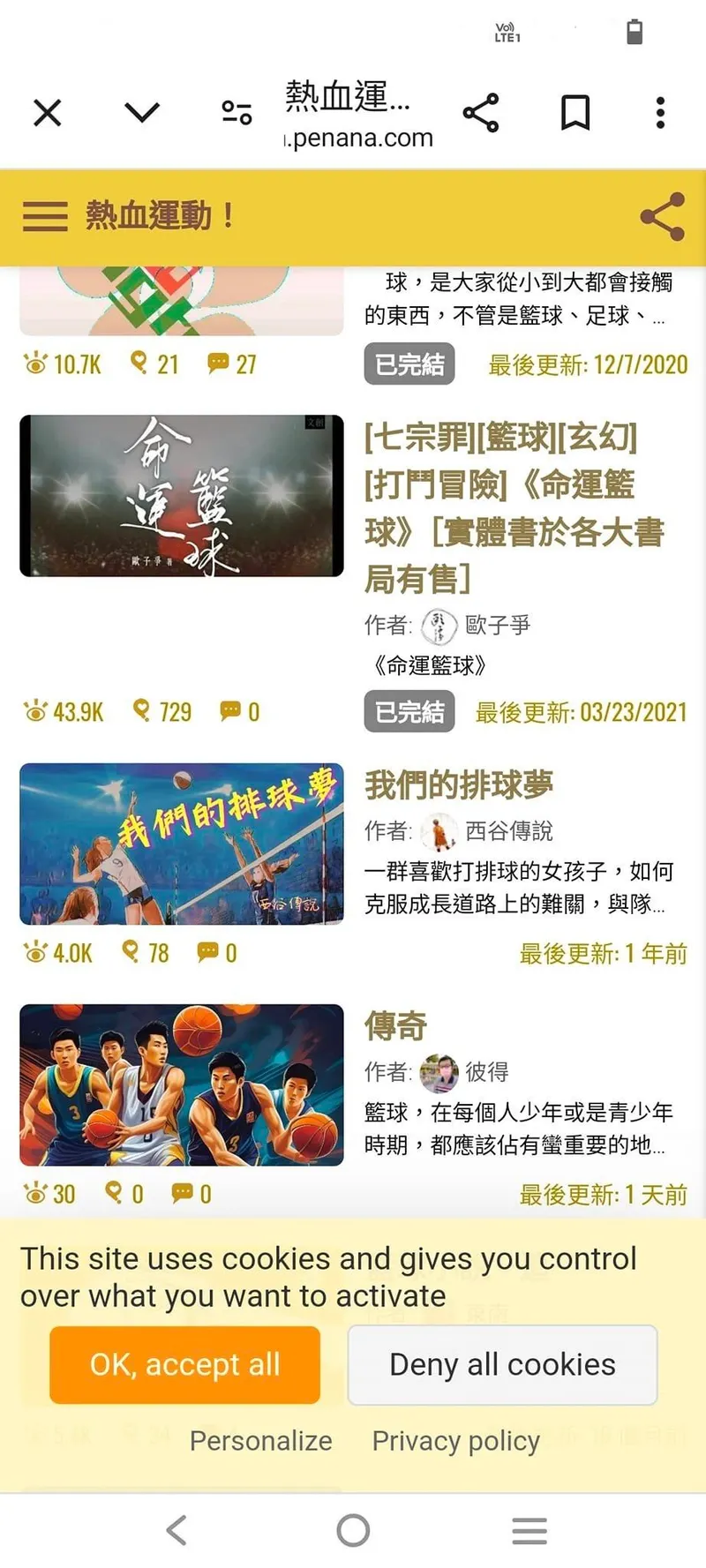
Task: View author 歐子爭's profile
Action: 497,626
